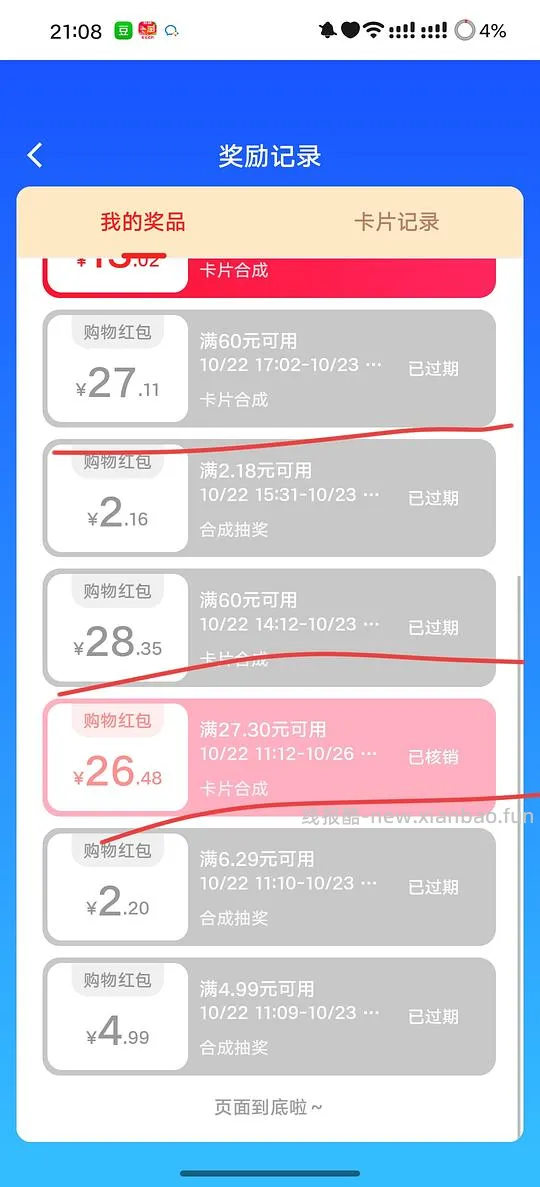The height and width of the screenshot is (1187, 540).
Task: Switch to the 我的奖品 tab
Action: (143, 222)
